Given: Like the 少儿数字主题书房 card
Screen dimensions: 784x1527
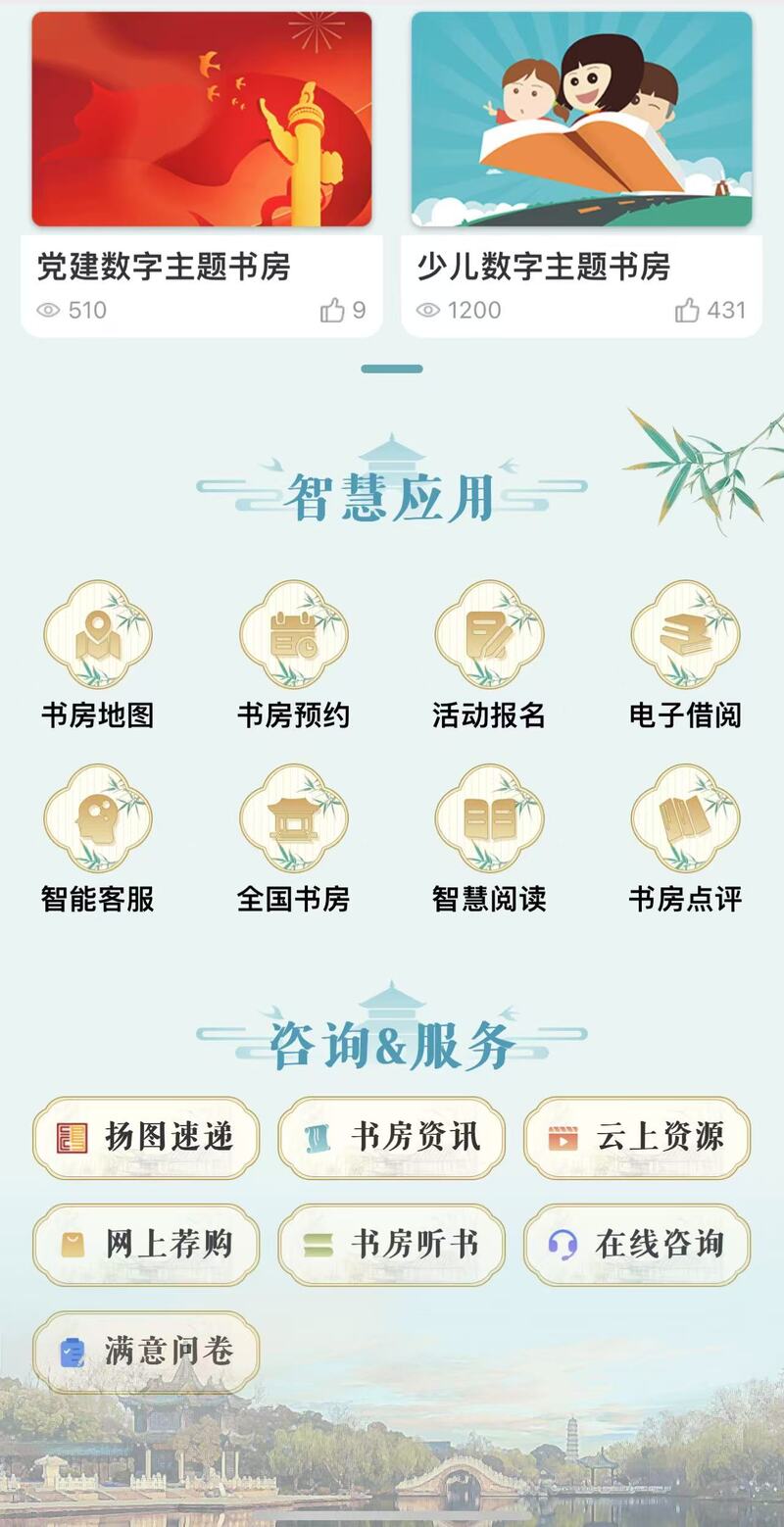Looking at the screenshot, I should (x=688, y=311).
